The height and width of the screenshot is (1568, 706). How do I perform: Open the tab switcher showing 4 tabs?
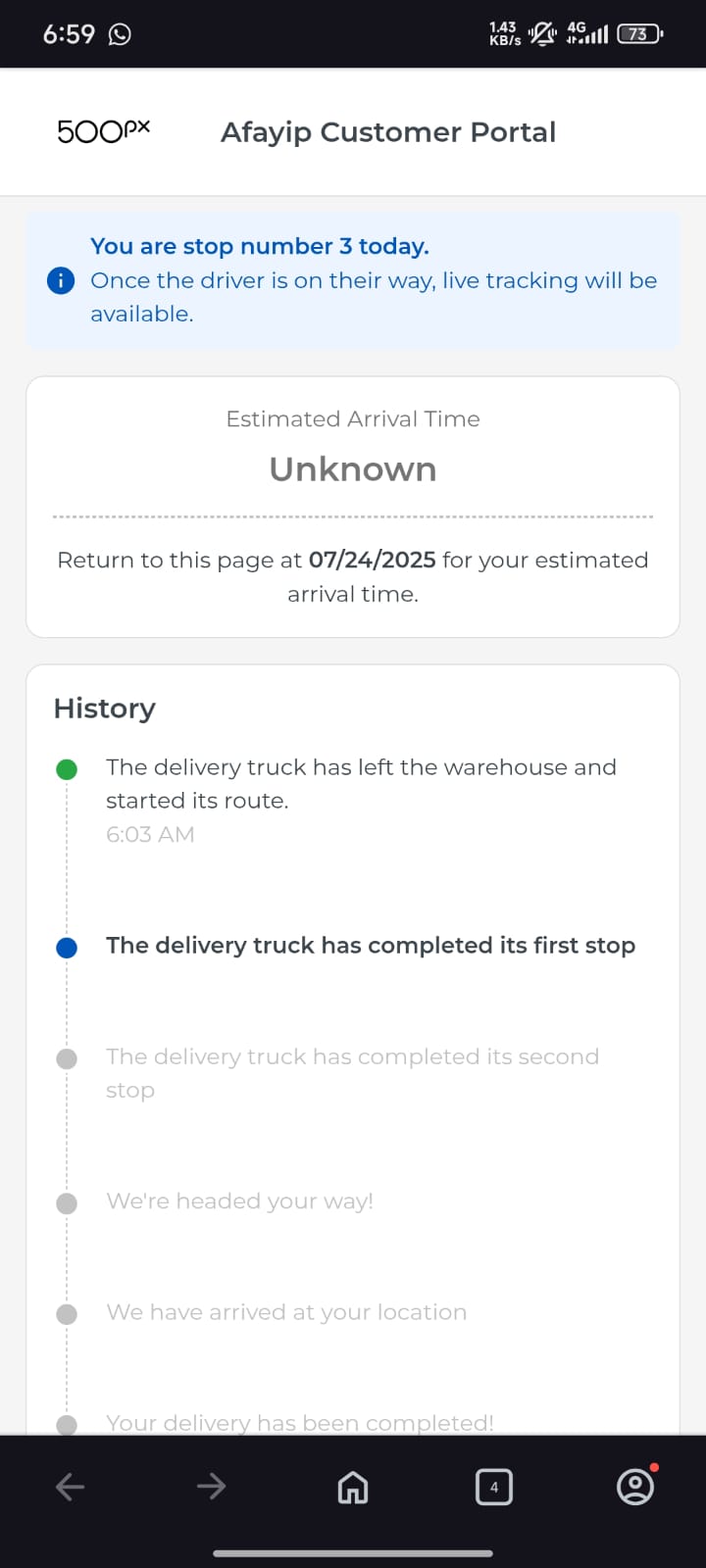pos(493,1487)
